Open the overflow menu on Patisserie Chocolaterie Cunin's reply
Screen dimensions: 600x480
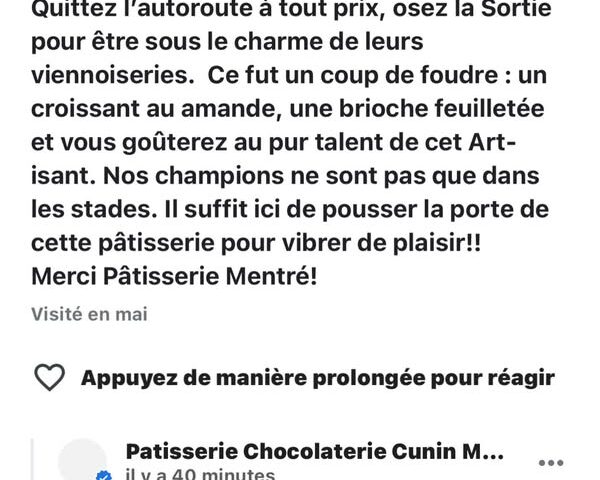pos(551,463)
